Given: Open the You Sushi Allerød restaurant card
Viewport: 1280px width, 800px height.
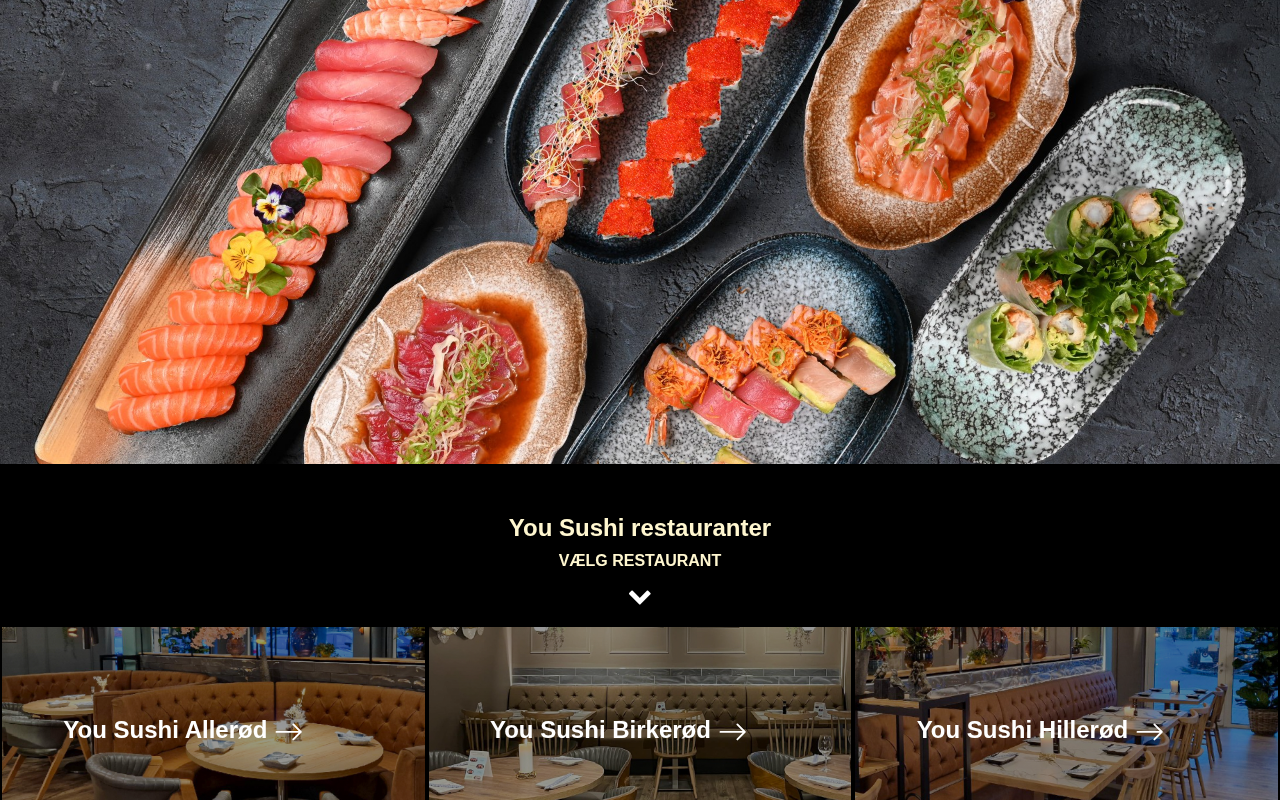Looking at the screenshot, I should point(183,730).
